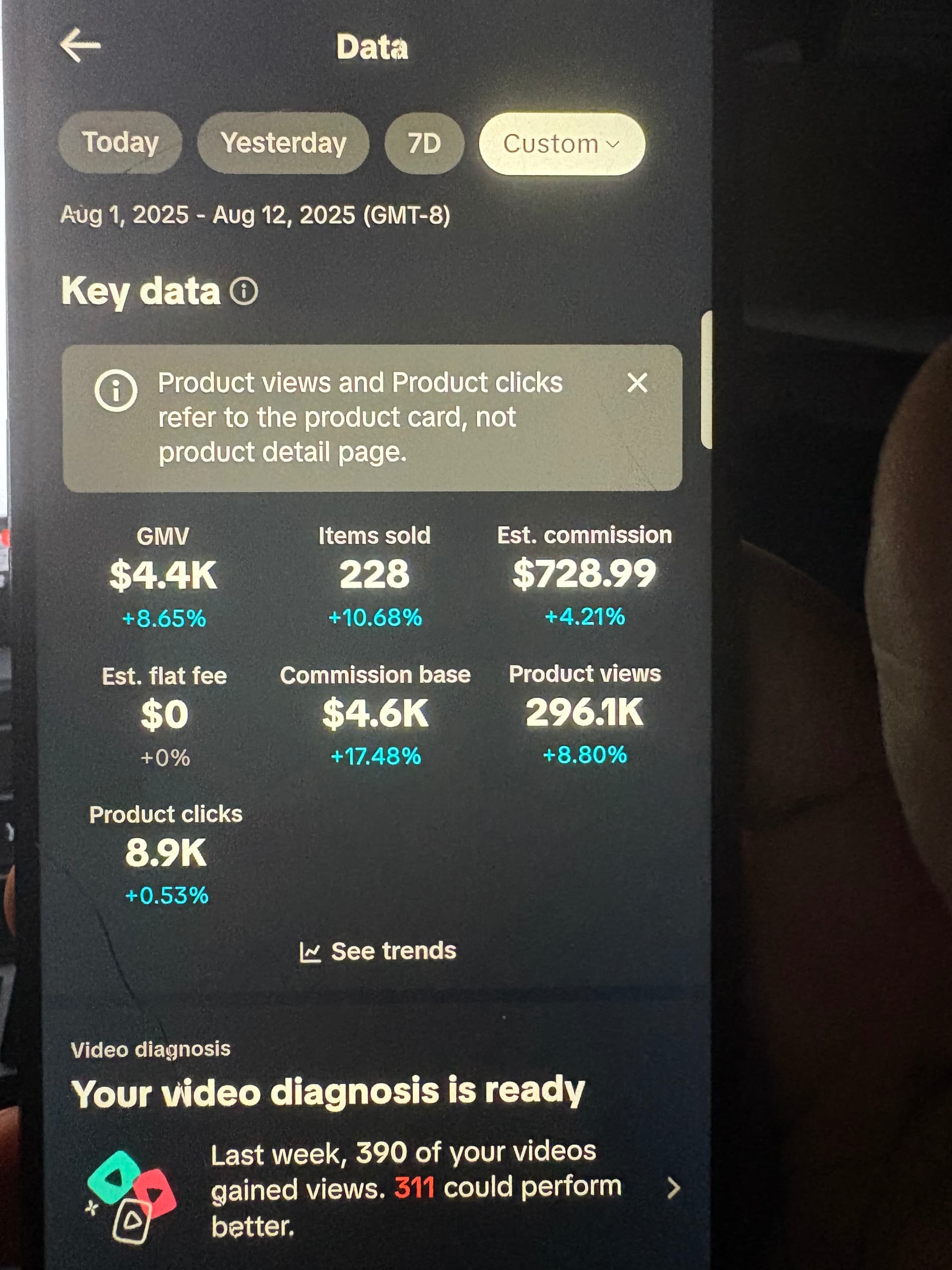Switch to the Yesterday filter
Viewport: 952px width, 1270px height.
click(x=283, y=143)
